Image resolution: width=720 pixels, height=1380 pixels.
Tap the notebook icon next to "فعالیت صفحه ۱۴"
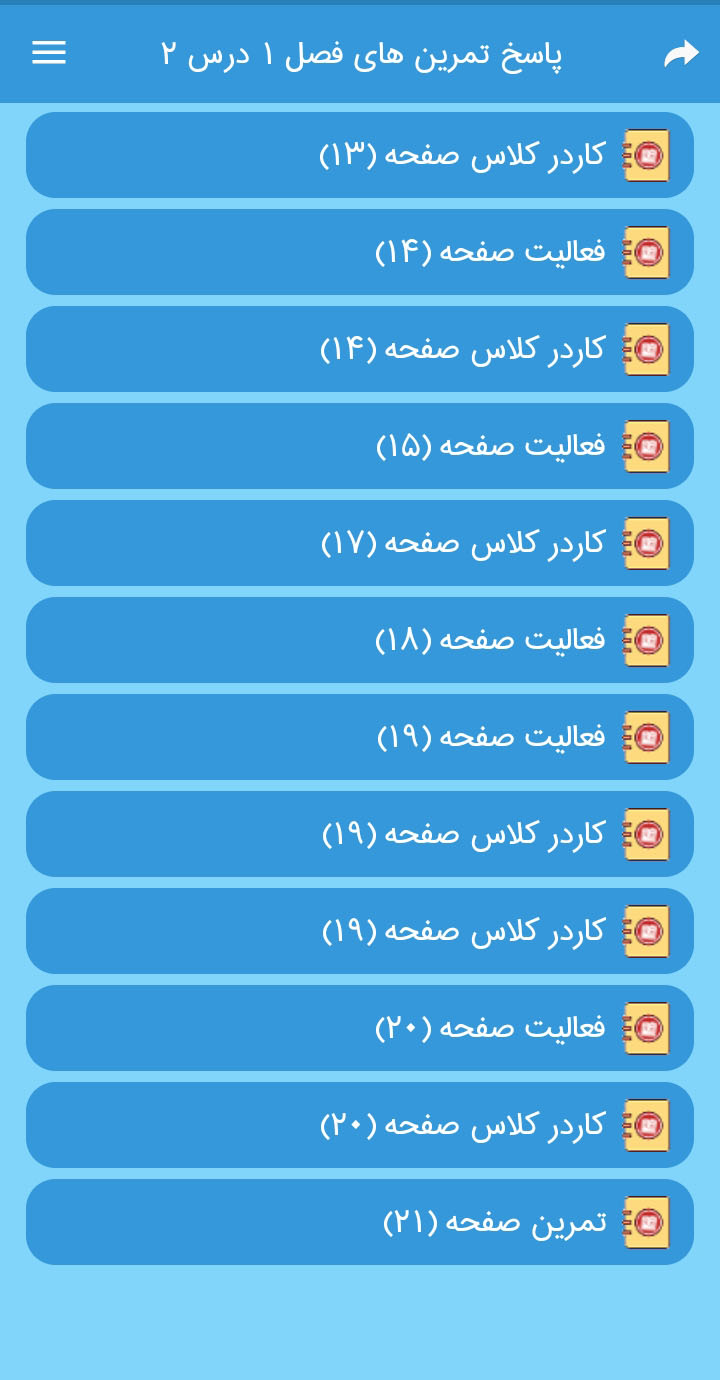point(646,252)
